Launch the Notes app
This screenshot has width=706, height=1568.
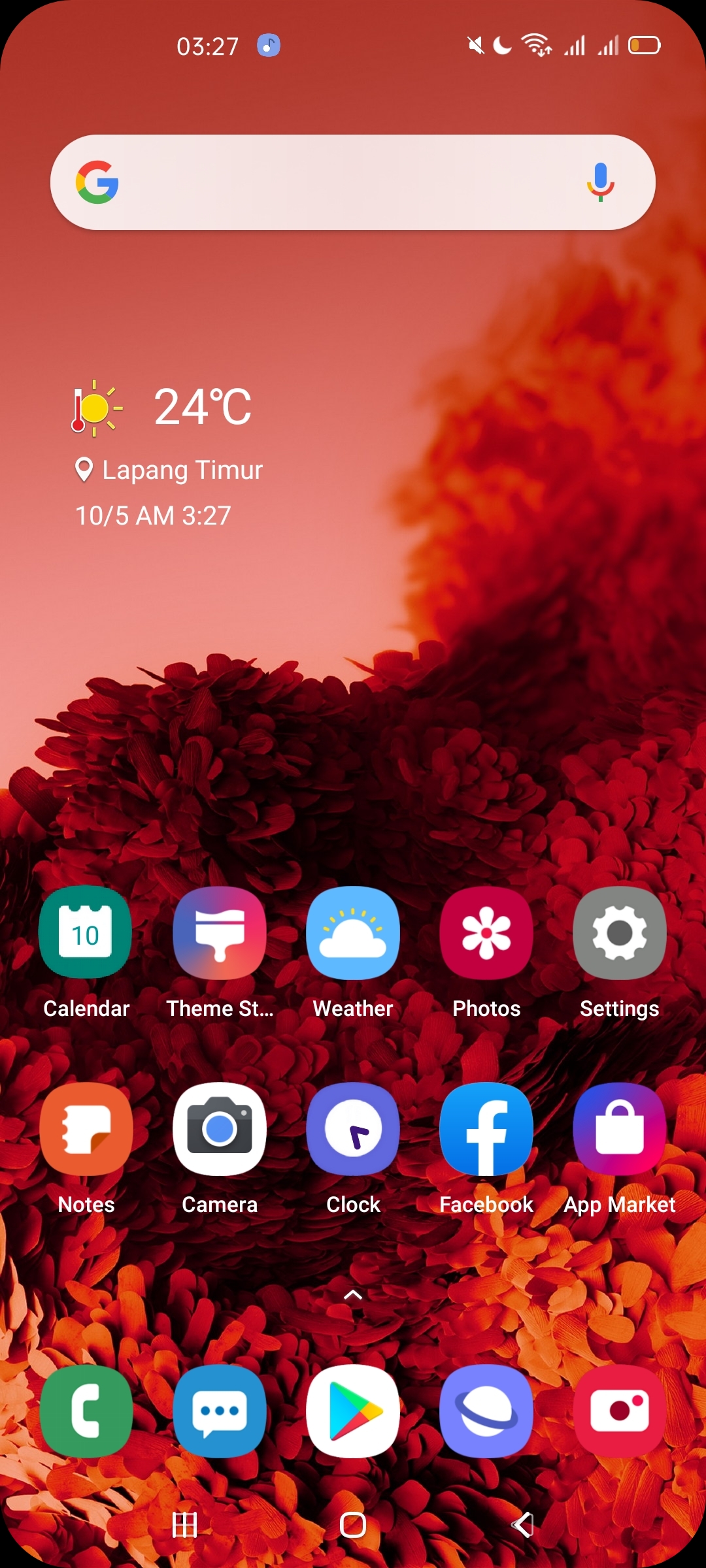click(86, 1128)
